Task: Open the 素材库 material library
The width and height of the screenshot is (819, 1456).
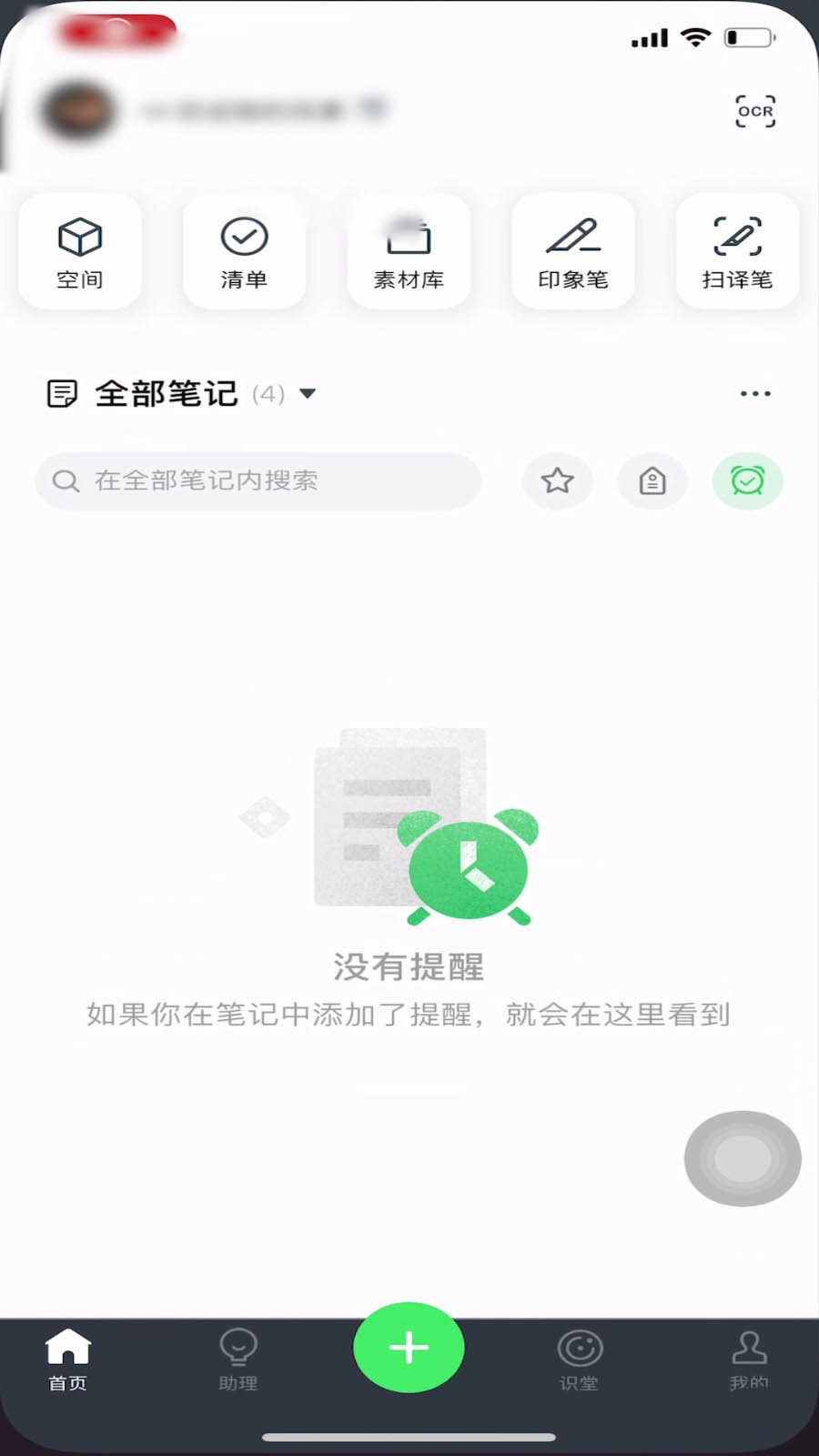Action: click(408, 252)
